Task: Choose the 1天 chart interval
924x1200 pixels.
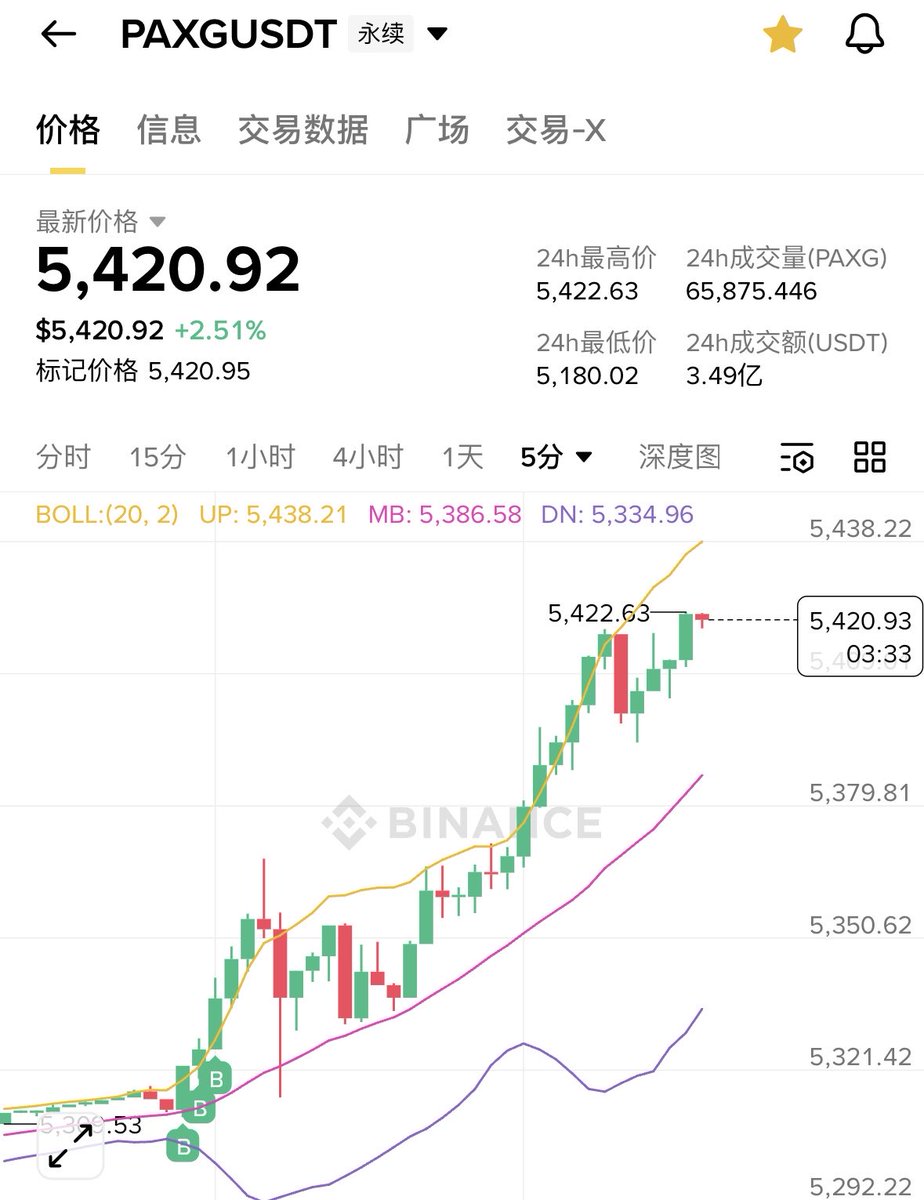Action: 463,458
